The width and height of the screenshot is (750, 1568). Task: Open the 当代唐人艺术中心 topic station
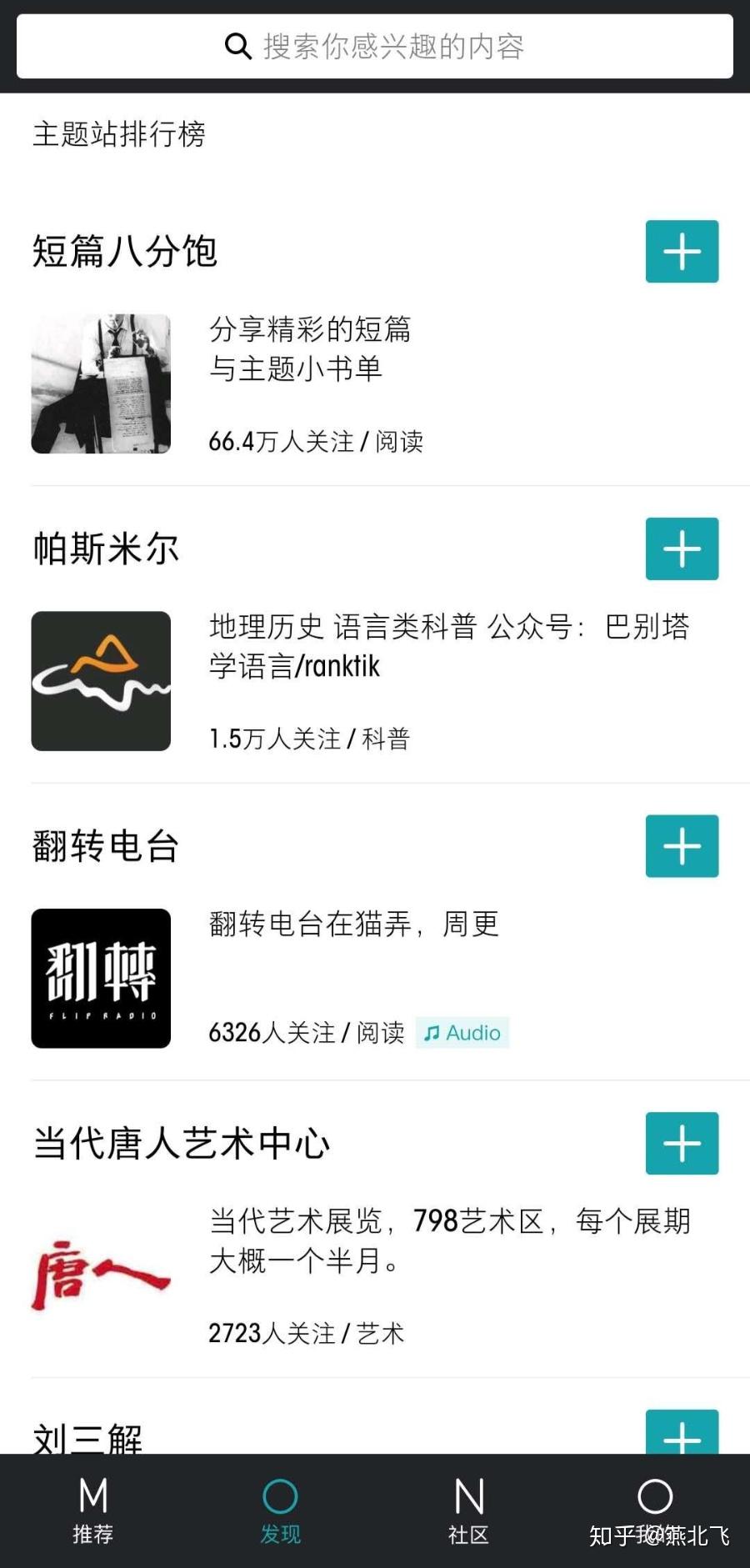click(181, 1144)
